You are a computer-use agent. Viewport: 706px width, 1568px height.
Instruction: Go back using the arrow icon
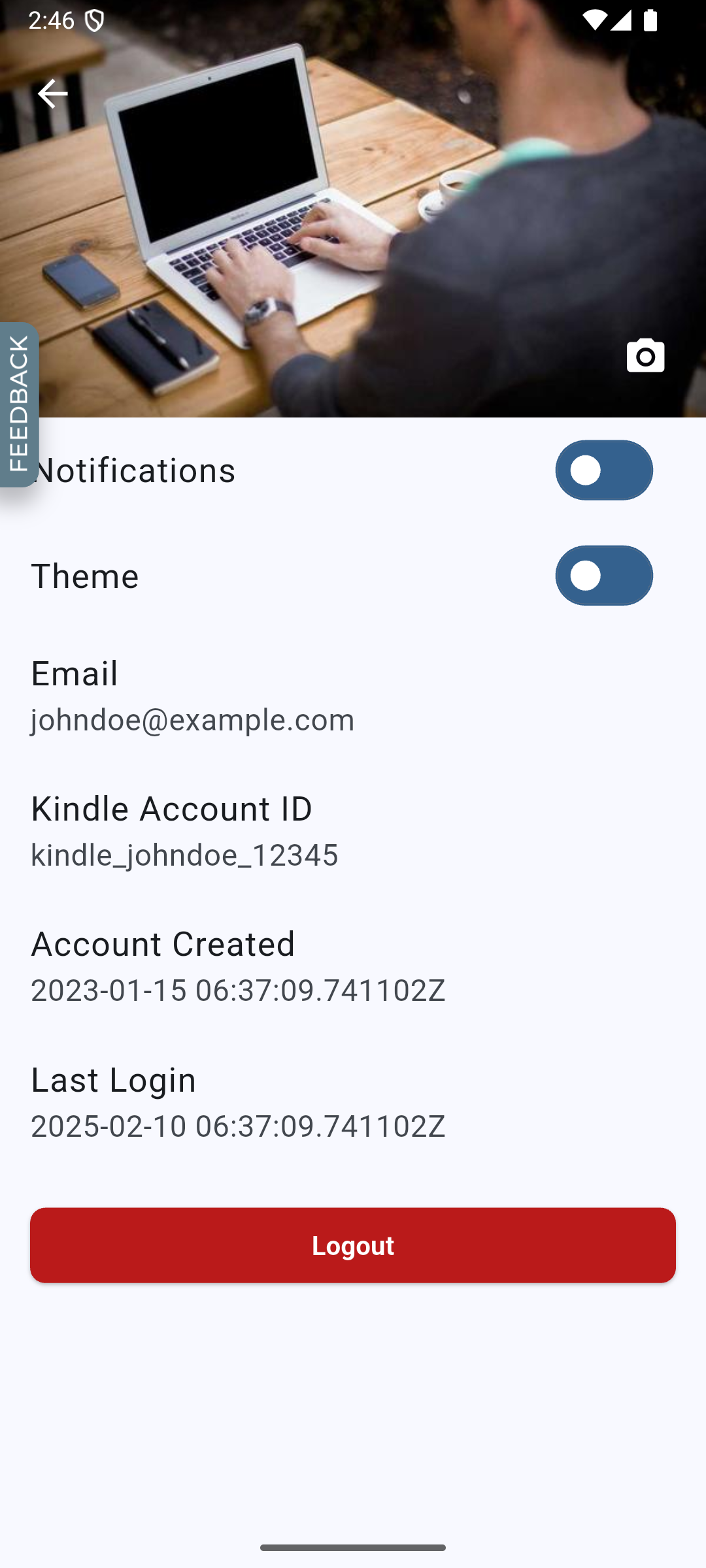(x=52, y=93)
